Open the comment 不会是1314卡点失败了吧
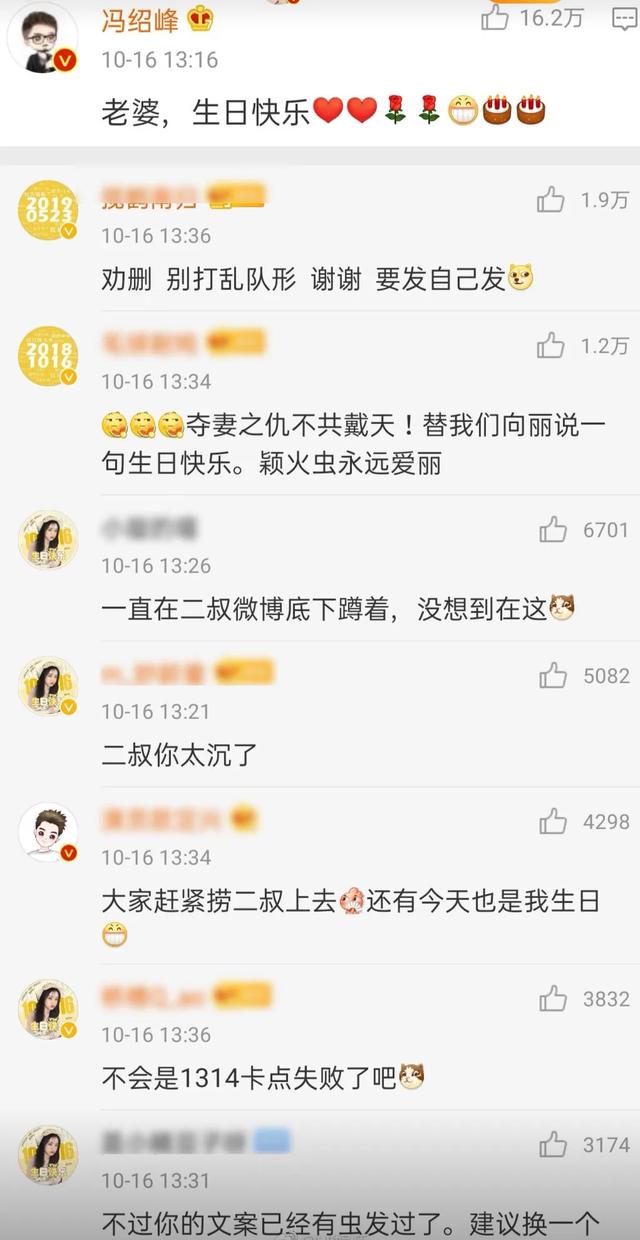 (250, 1077)
